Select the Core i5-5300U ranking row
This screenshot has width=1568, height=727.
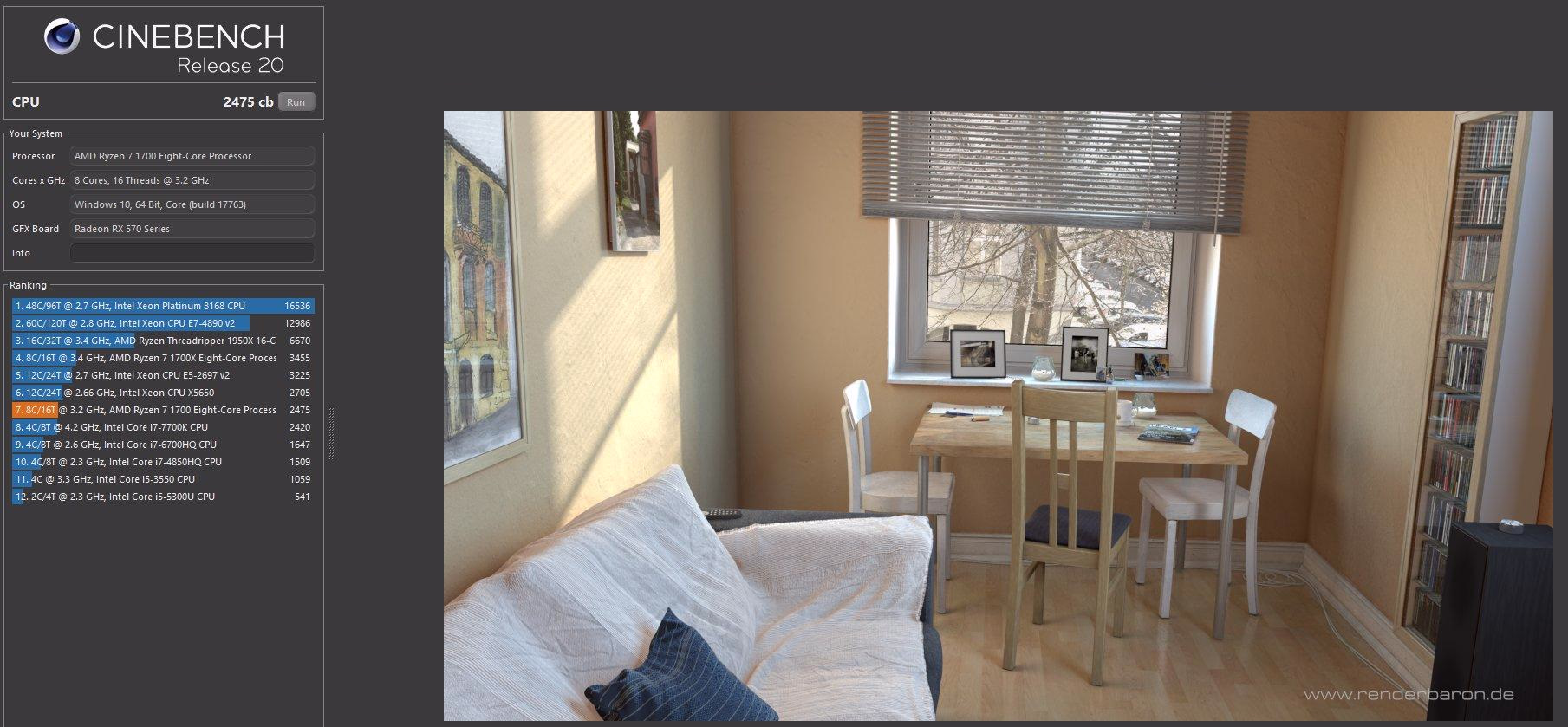click(x=162, y=497)
